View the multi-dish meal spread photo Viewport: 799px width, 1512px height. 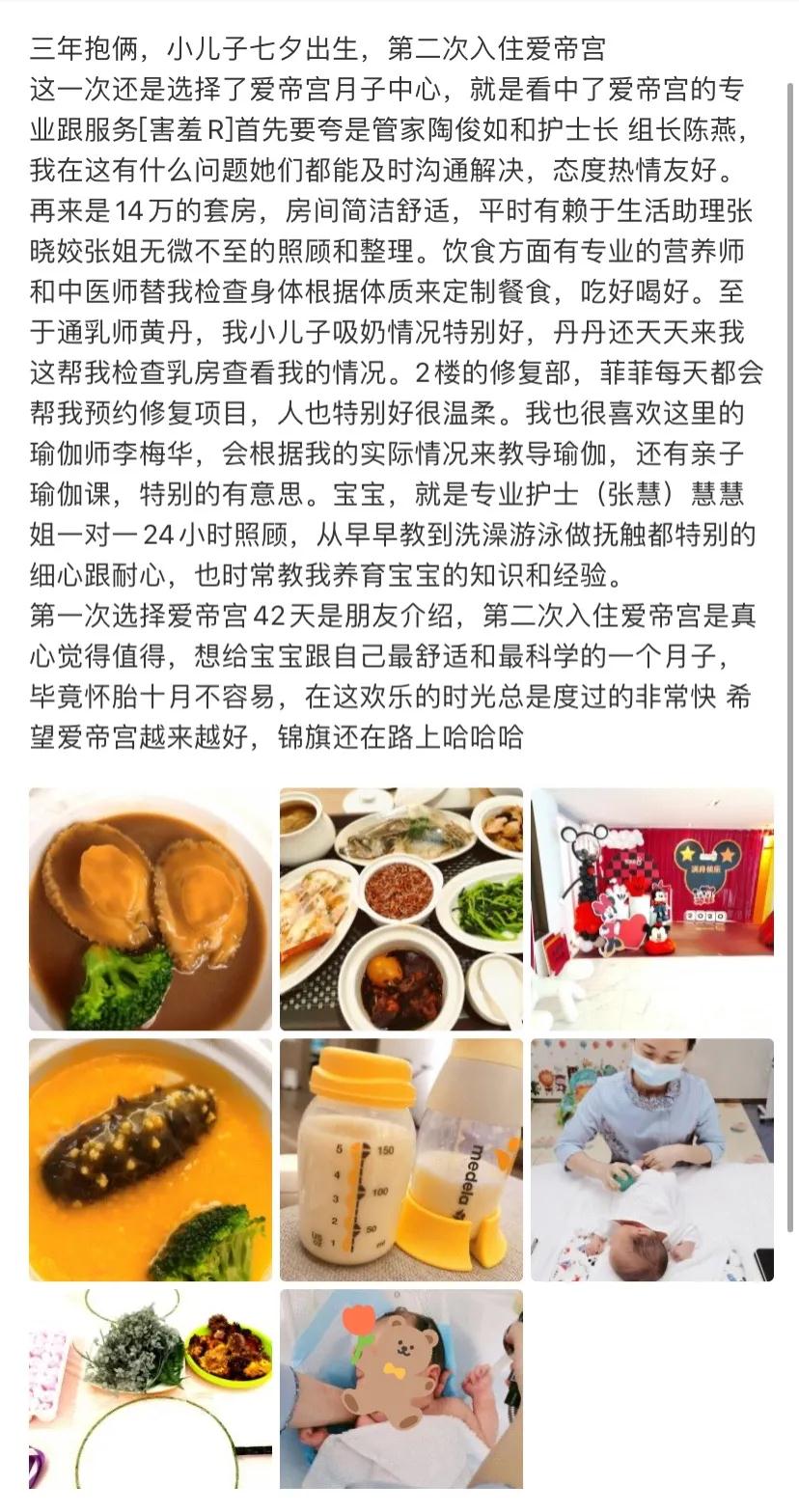(x=401, y=909)
